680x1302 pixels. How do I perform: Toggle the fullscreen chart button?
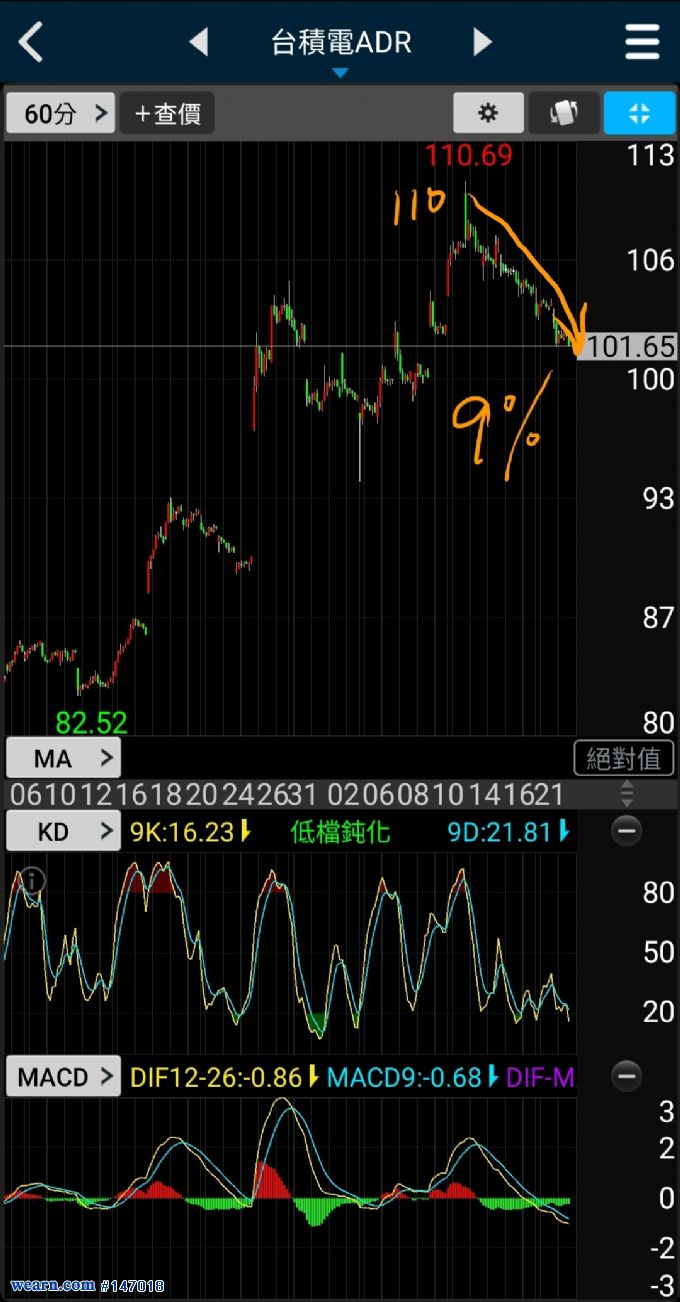click(639, 113)
